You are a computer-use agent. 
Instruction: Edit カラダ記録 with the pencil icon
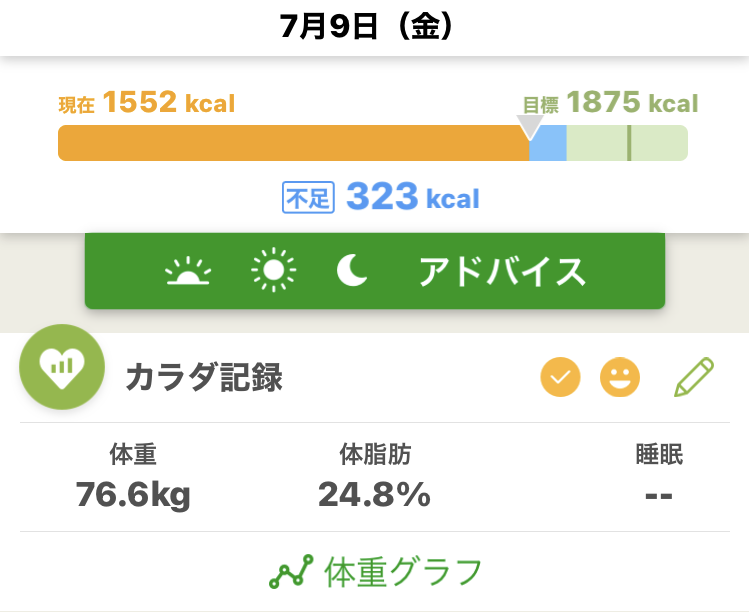point(694,377)
